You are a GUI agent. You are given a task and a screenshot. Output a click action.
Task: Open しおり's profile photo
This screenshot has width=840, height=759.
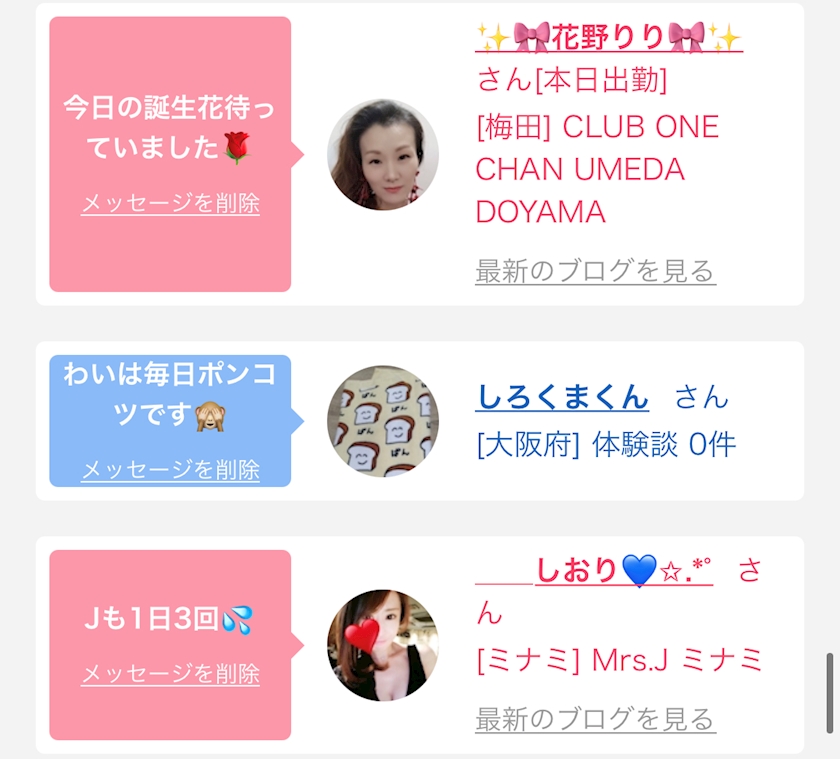pyautogui.click(x=383, y=645)
